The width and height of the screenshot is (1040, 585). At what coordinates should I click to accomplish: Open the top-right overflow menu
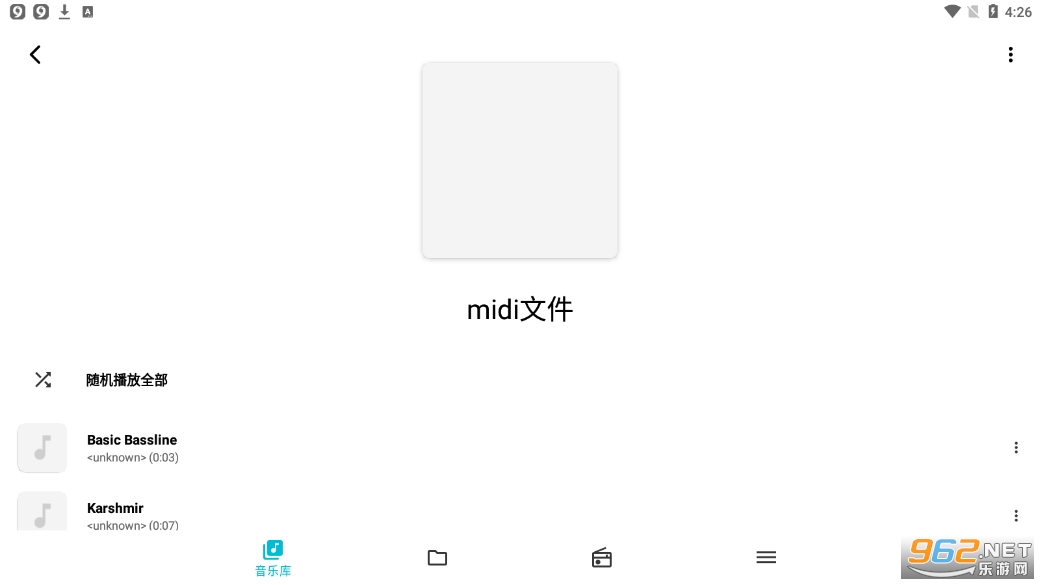point(1010,55)
